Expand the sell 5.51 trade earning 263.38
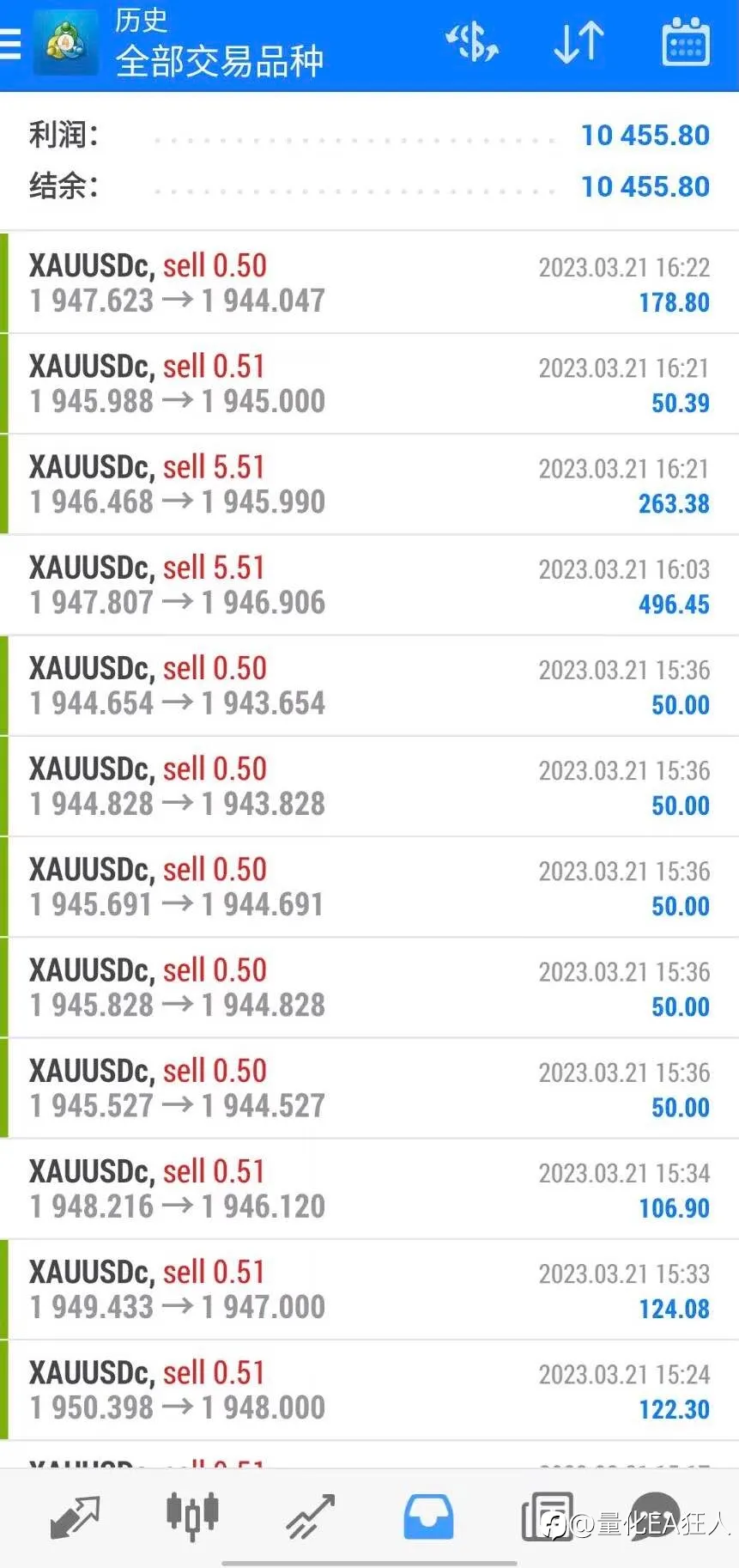Image resolution: width=739 pixels, height=1568 pixels. 369,484
